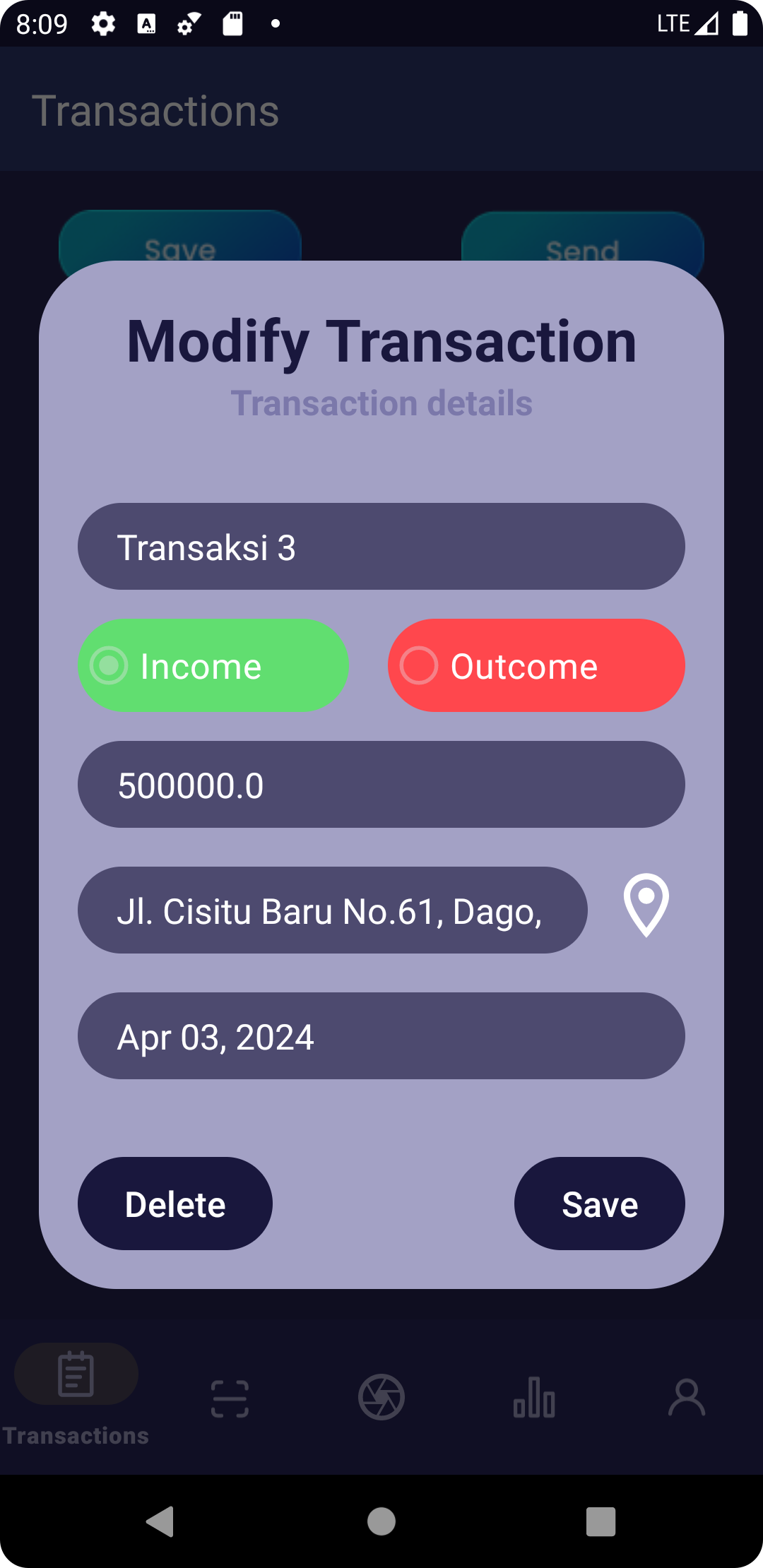Image resolution: width=763 pixels, height=1568 pixels.
Task: Select the Income radio option
Action: click(213, 665)
